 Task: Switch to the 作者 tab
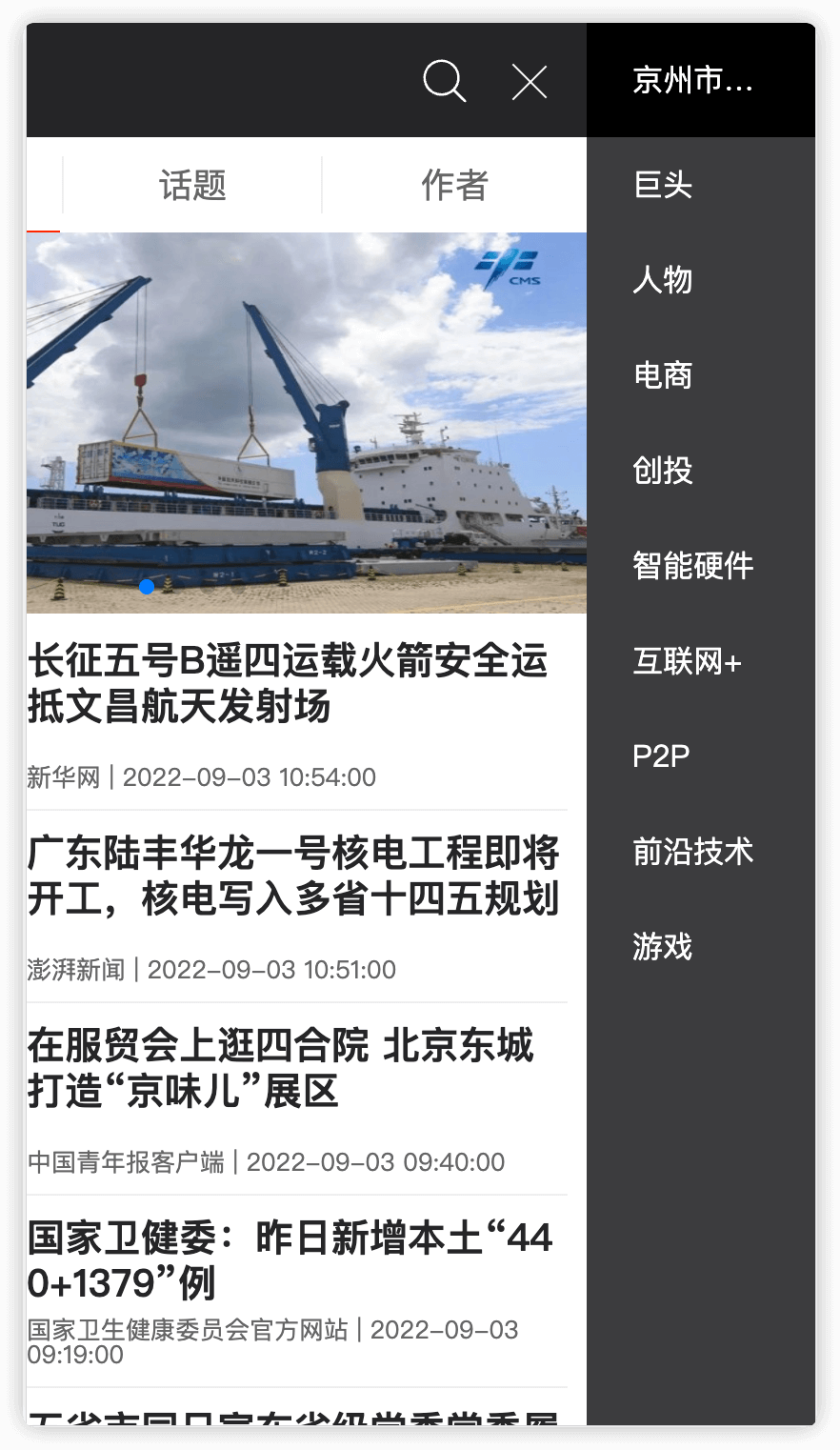[x=454, y=185]
